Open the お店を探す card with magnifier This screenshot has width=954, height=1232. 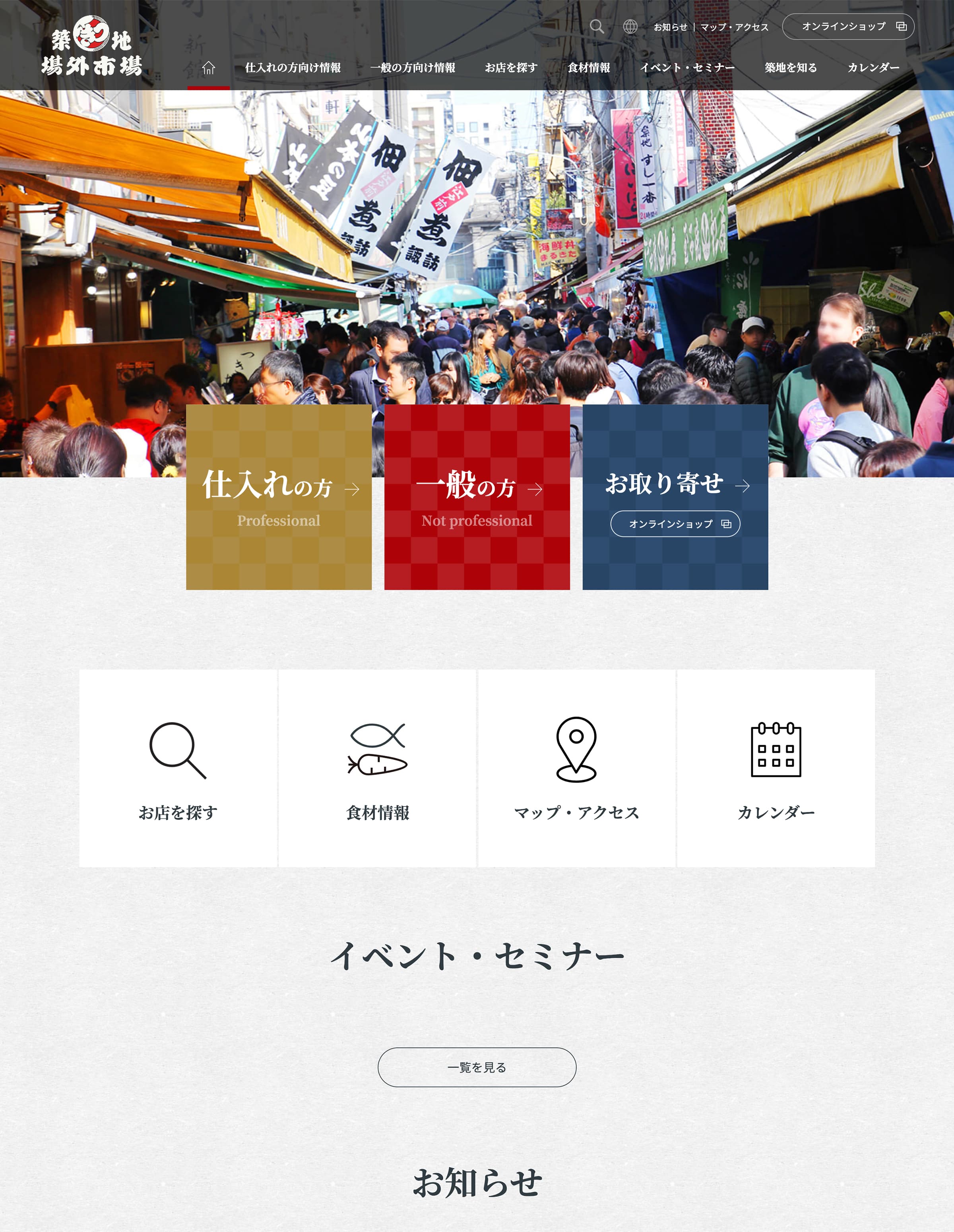178,768
